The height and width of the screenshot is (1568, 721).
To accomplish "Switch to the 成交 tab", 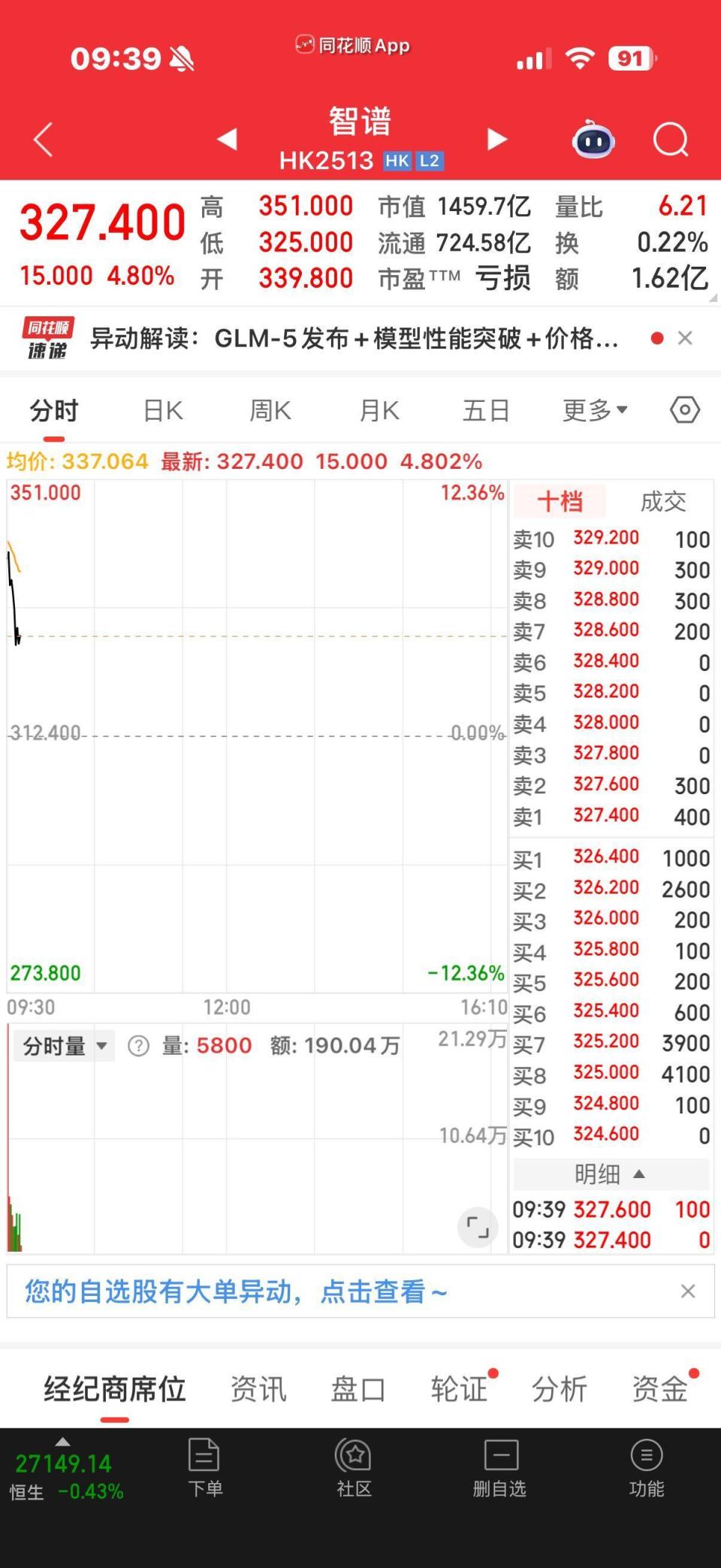I will (662, 501).
